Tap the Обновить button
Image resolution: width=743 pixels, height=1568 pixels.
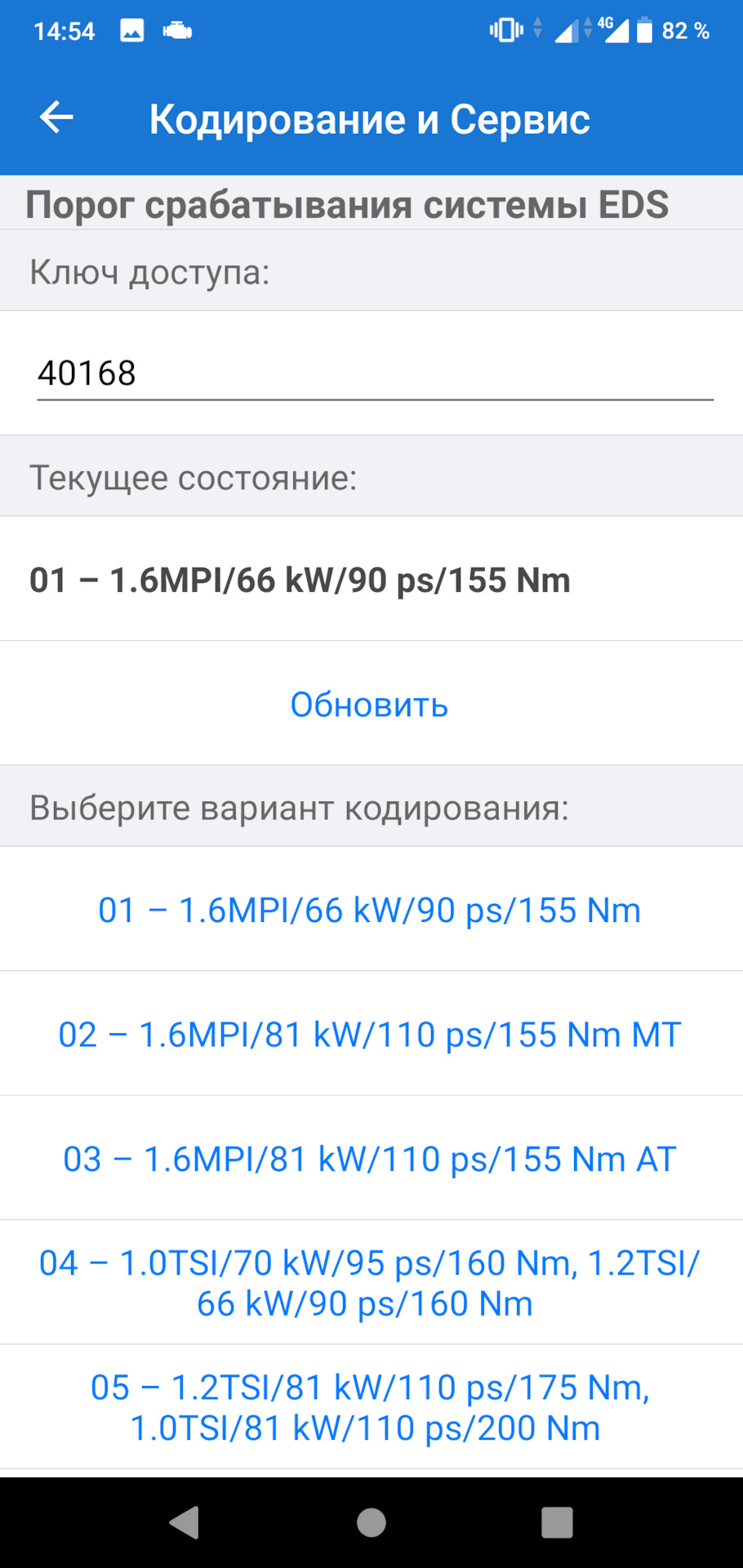(x=370, y=704)
